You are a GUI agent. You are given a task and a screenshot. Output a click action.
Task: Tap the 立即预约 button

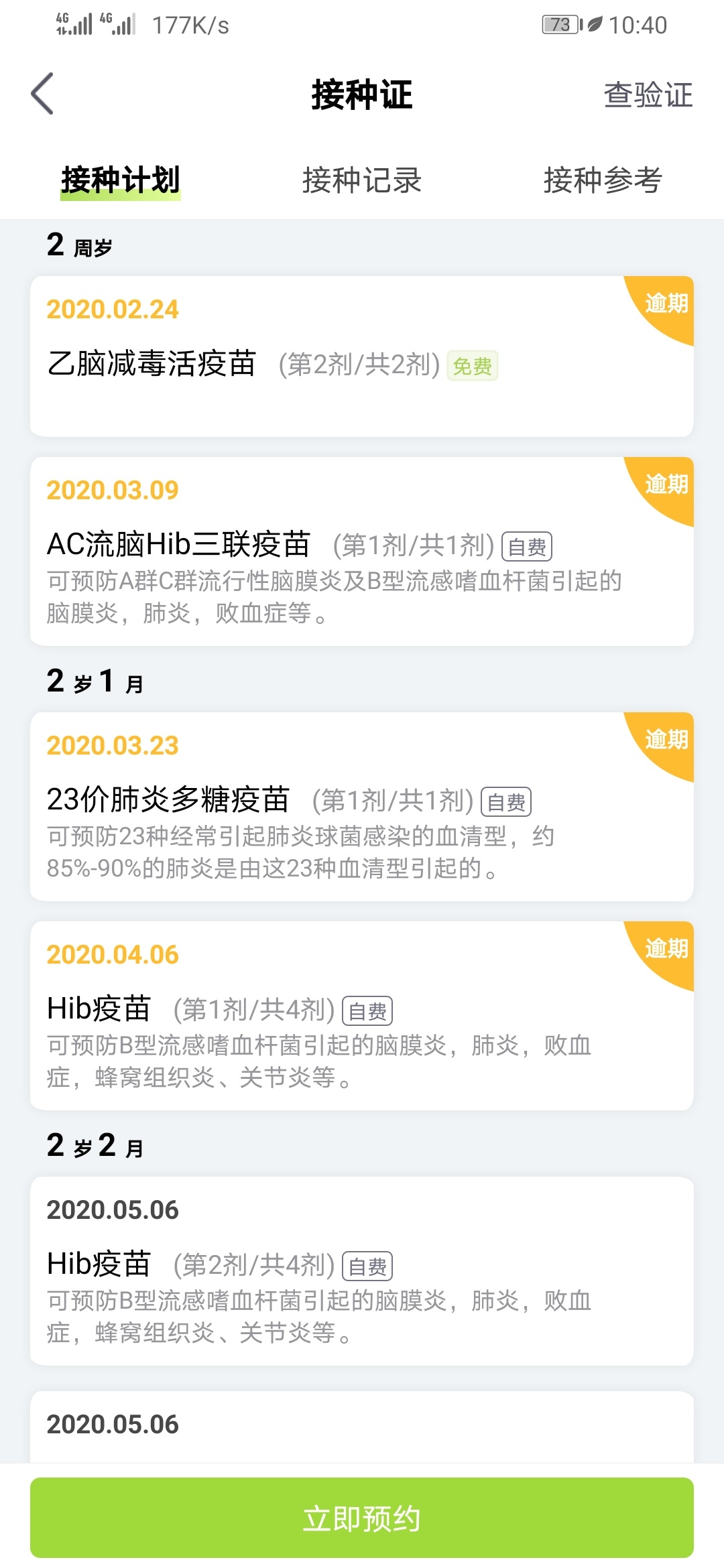point(361,1518)
